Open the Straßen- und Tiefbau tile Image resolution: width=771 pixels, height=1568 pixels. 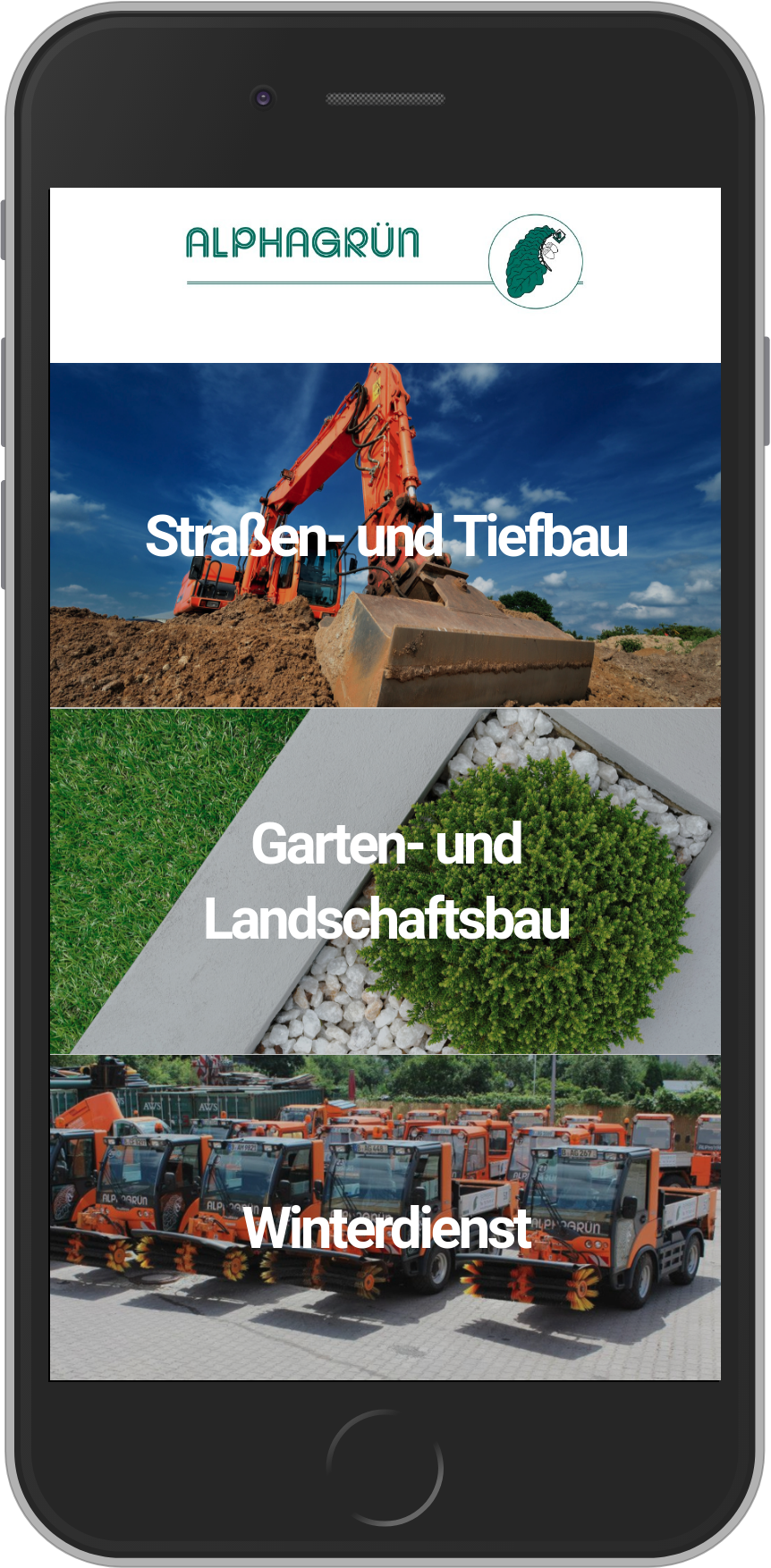tap(385, 535)
